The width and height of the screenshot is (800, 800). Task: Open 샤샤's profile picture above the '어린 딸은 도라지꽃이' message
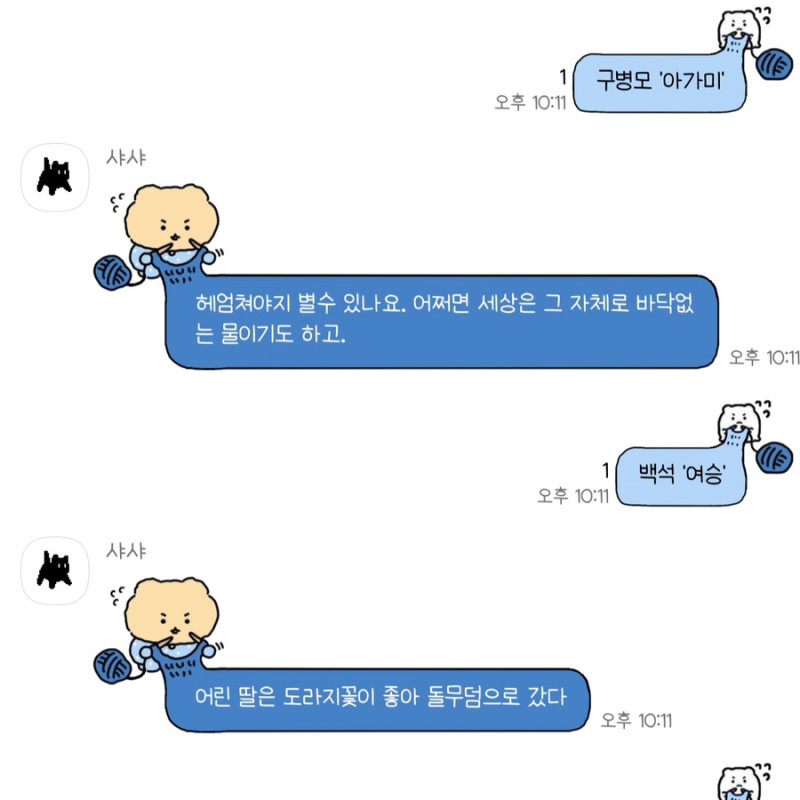tap(55, 571)
